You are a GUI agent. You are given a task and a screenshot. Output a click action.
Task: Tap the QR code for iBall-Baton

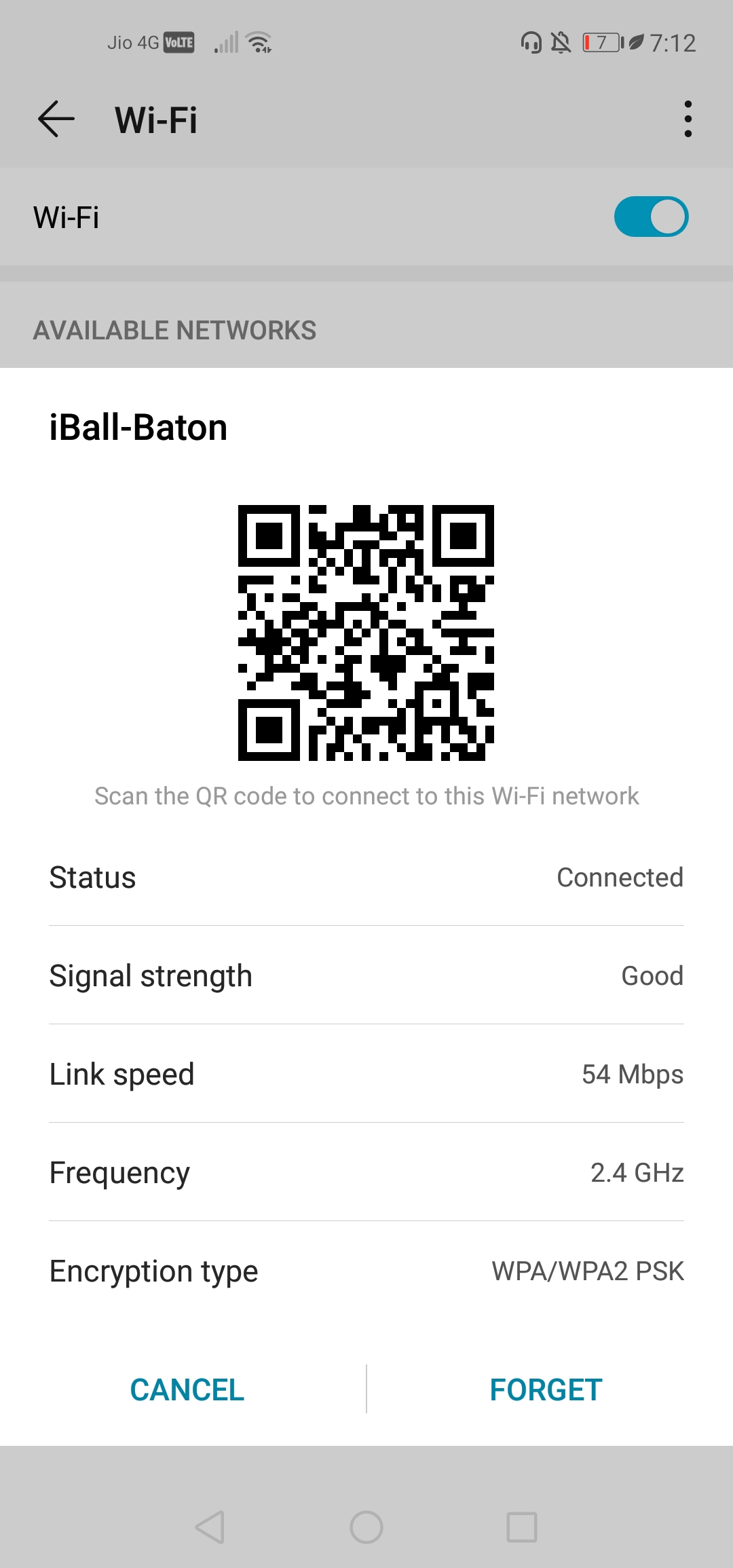pyautogui.click(x=366, y=633)
